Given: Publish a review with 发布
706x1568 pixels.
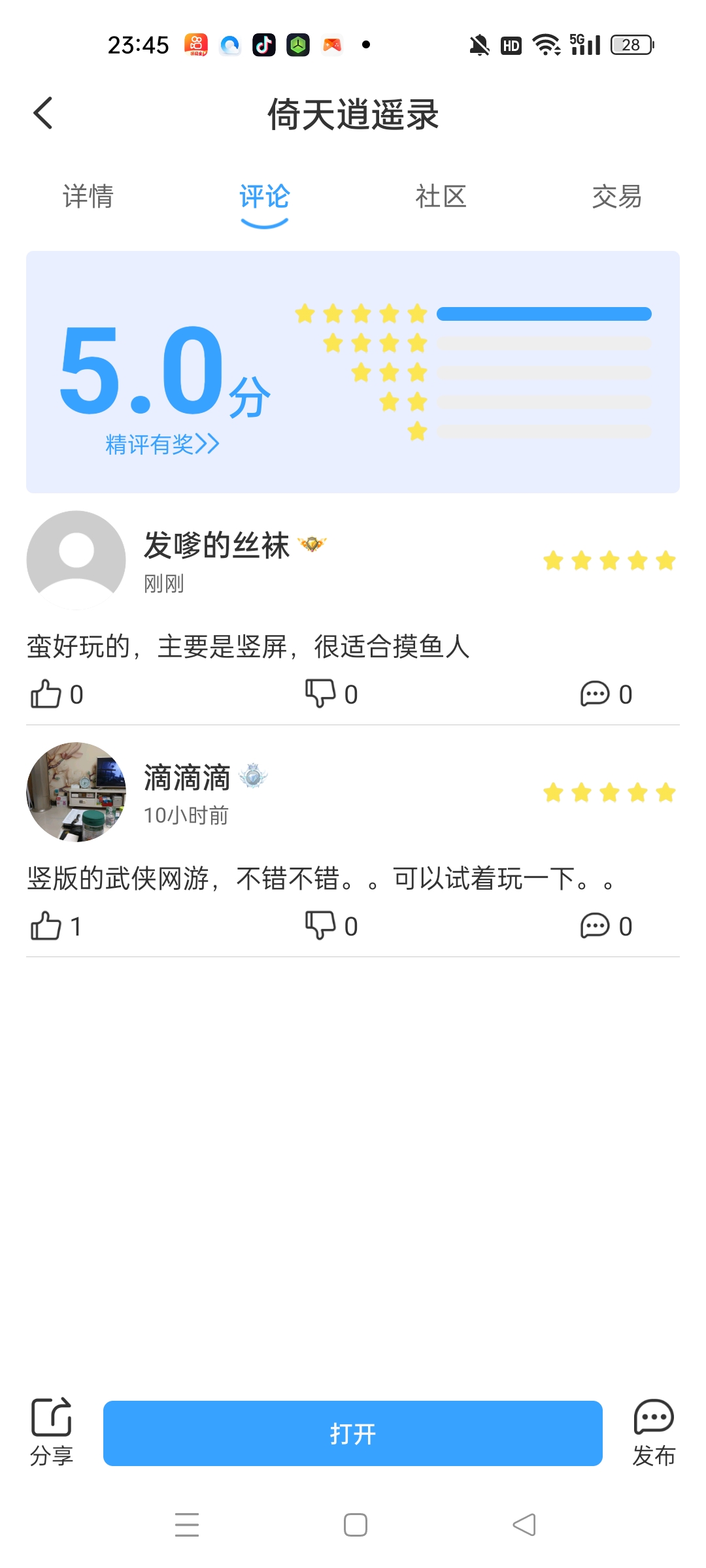Looking at the screenshot, I should click(654, 1432).
